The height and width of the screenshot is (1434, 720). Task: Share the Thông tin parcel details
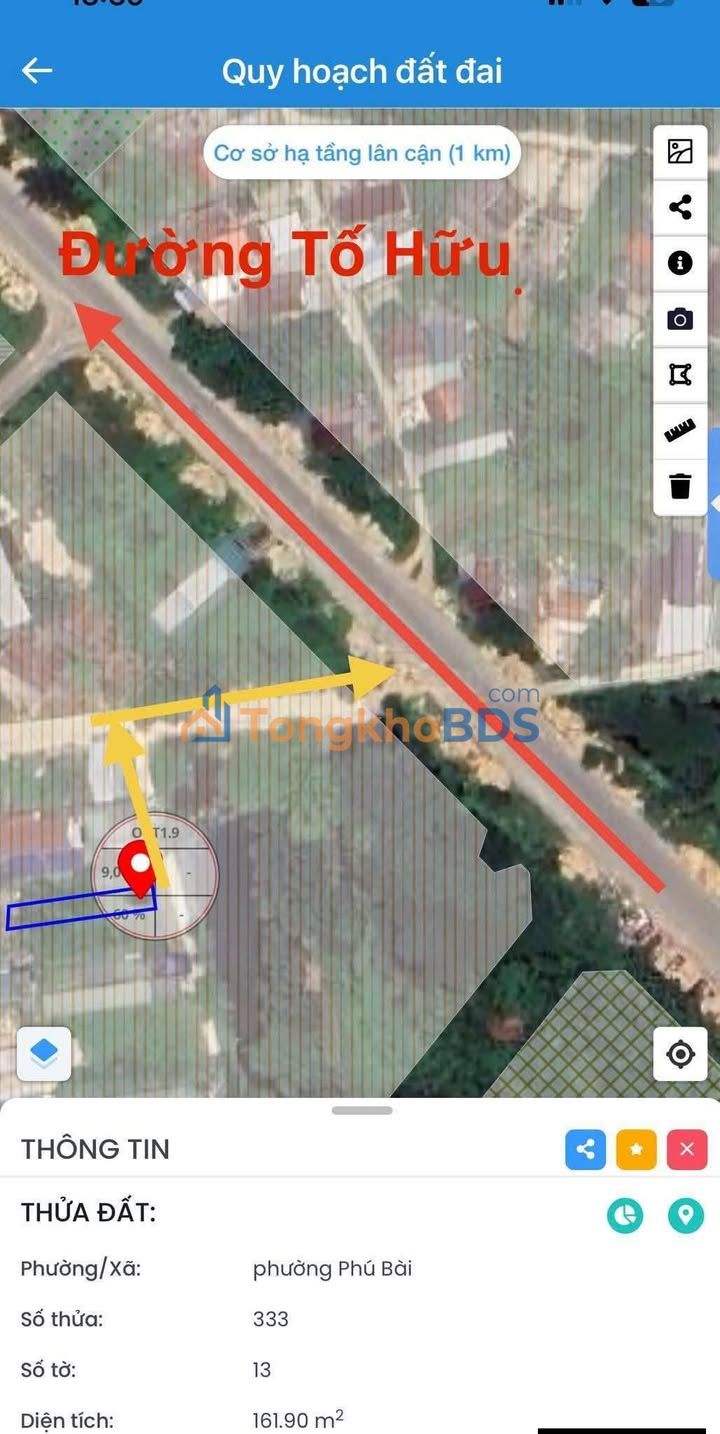(585, 1150)
